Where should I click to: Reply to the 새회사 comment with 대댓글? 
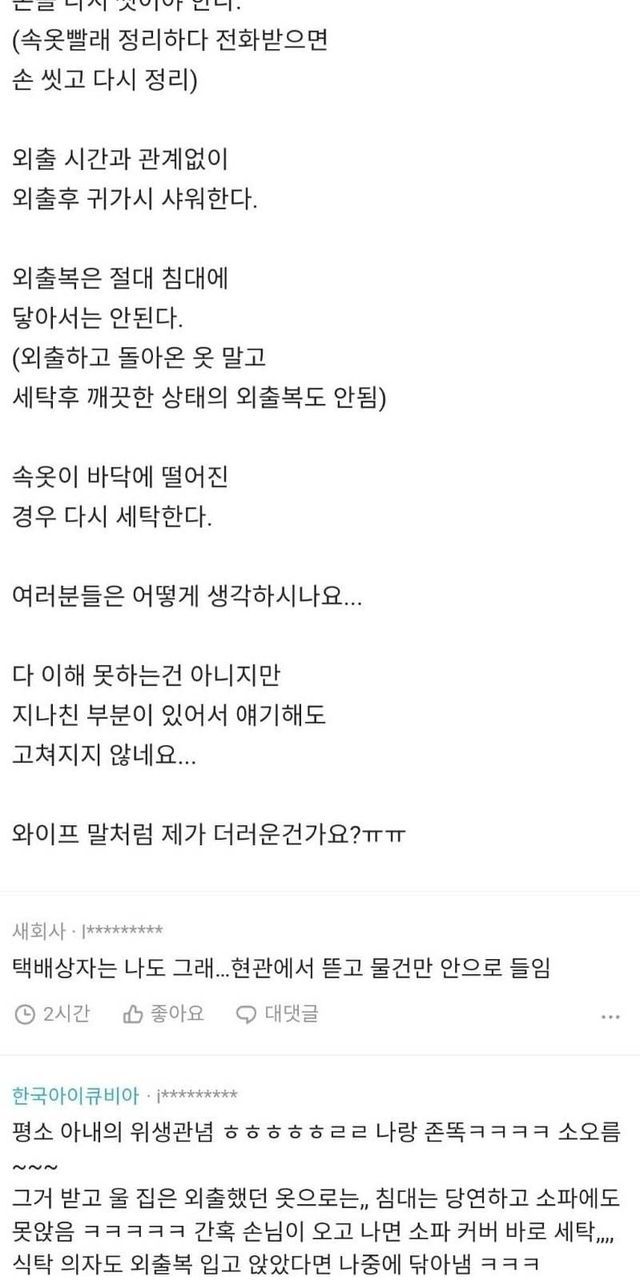277,1014
